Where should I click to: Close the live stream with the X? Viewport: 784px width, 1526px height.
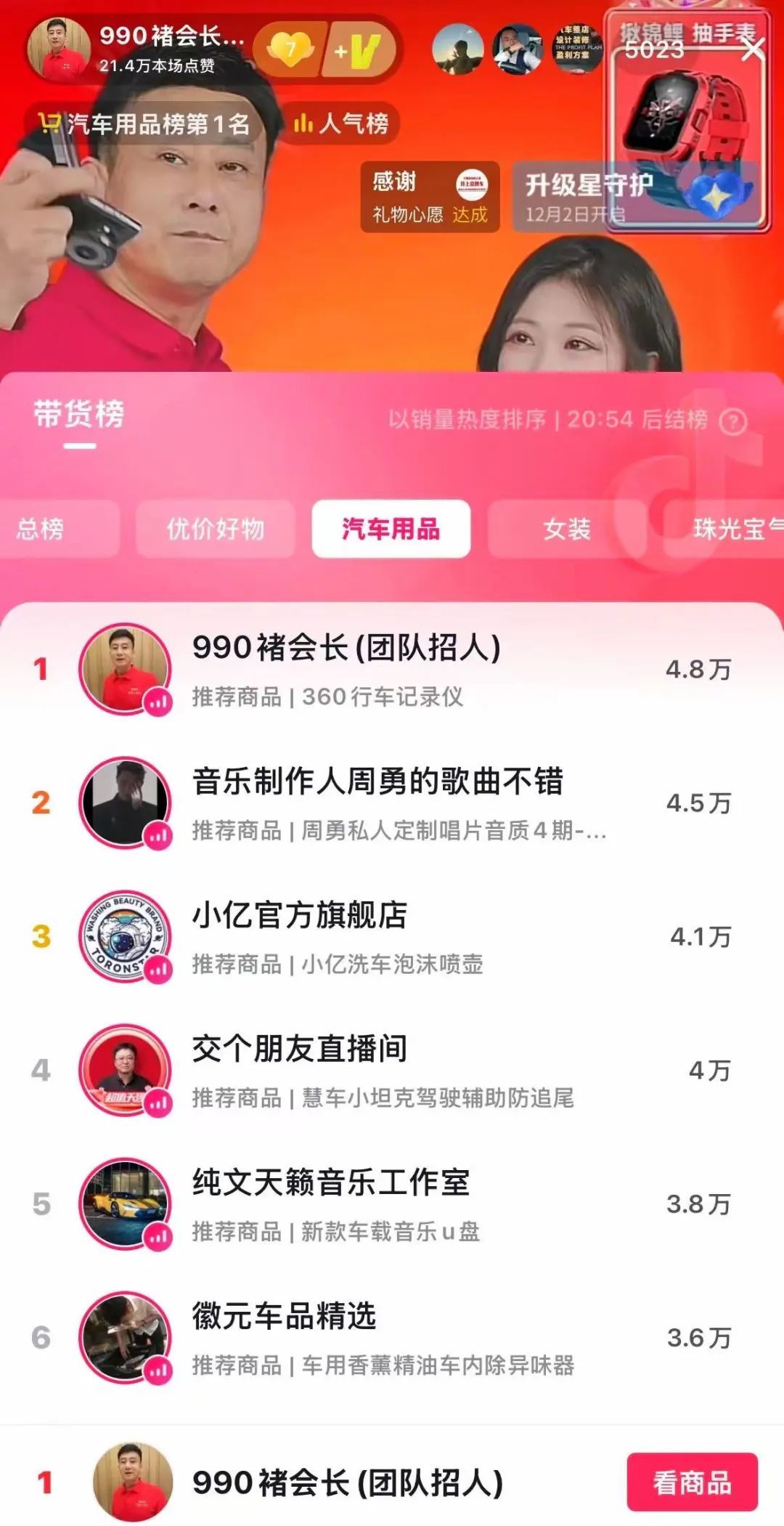(x=753, y=50)
